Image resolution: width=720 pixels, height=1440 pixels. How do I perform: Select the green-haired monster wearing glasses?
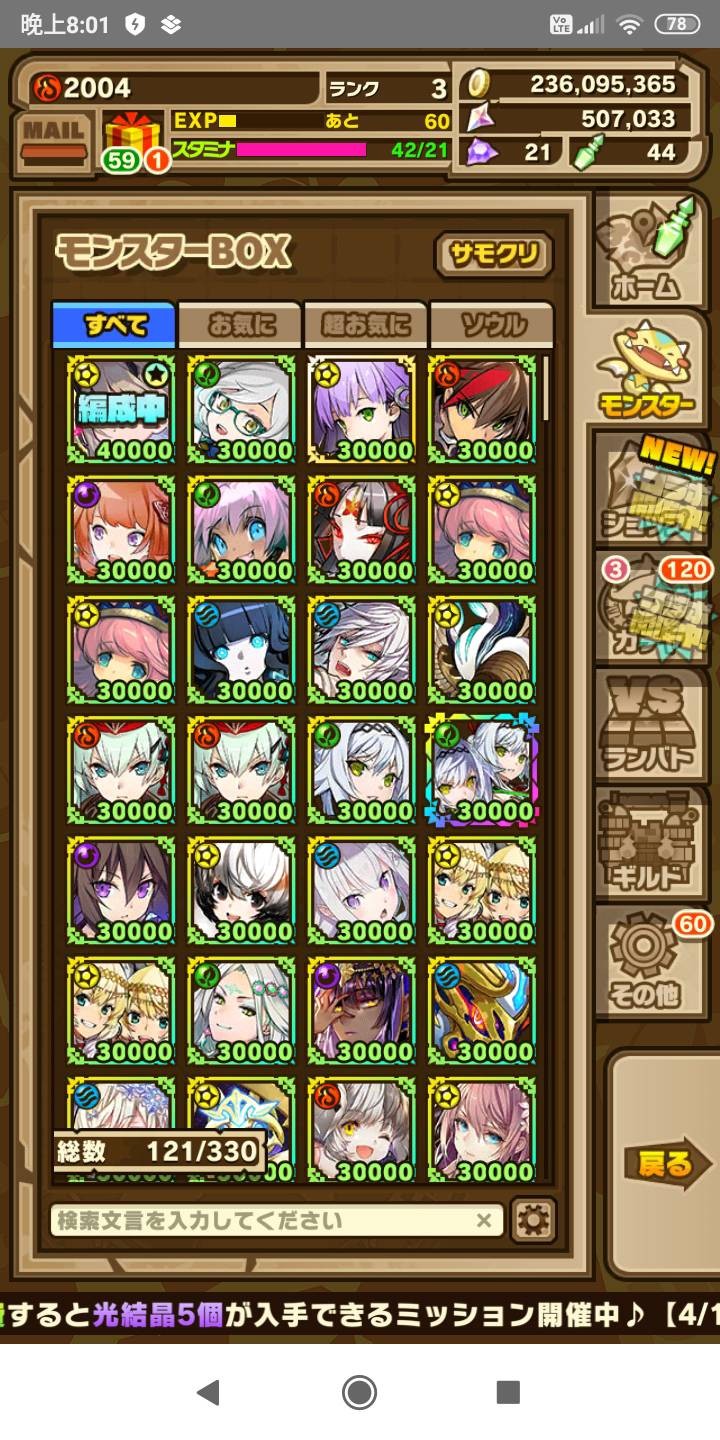pos(242,410)
